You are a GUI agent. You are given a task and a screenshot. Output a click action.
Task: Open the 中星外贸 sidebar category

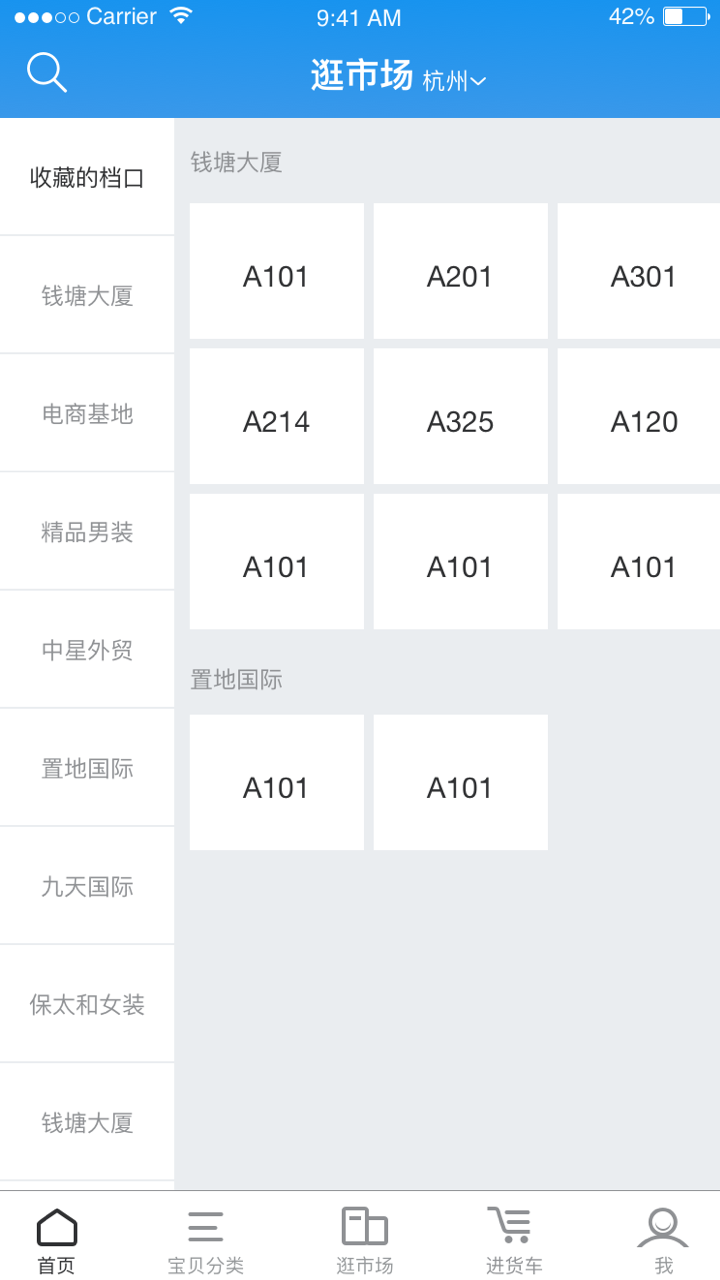pyautogui.click(x=87, y=650)
